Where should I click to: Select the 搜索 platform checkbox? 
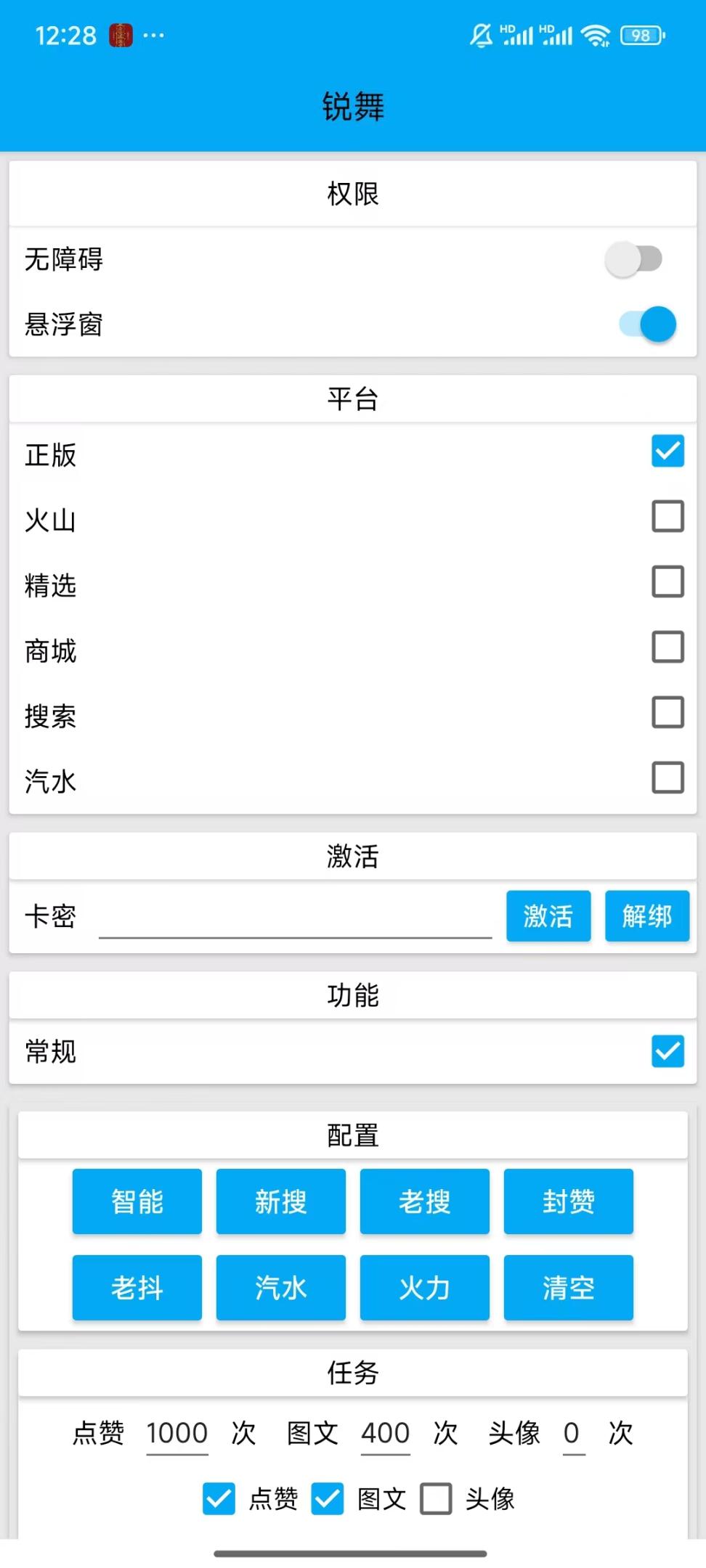point(668,712)
